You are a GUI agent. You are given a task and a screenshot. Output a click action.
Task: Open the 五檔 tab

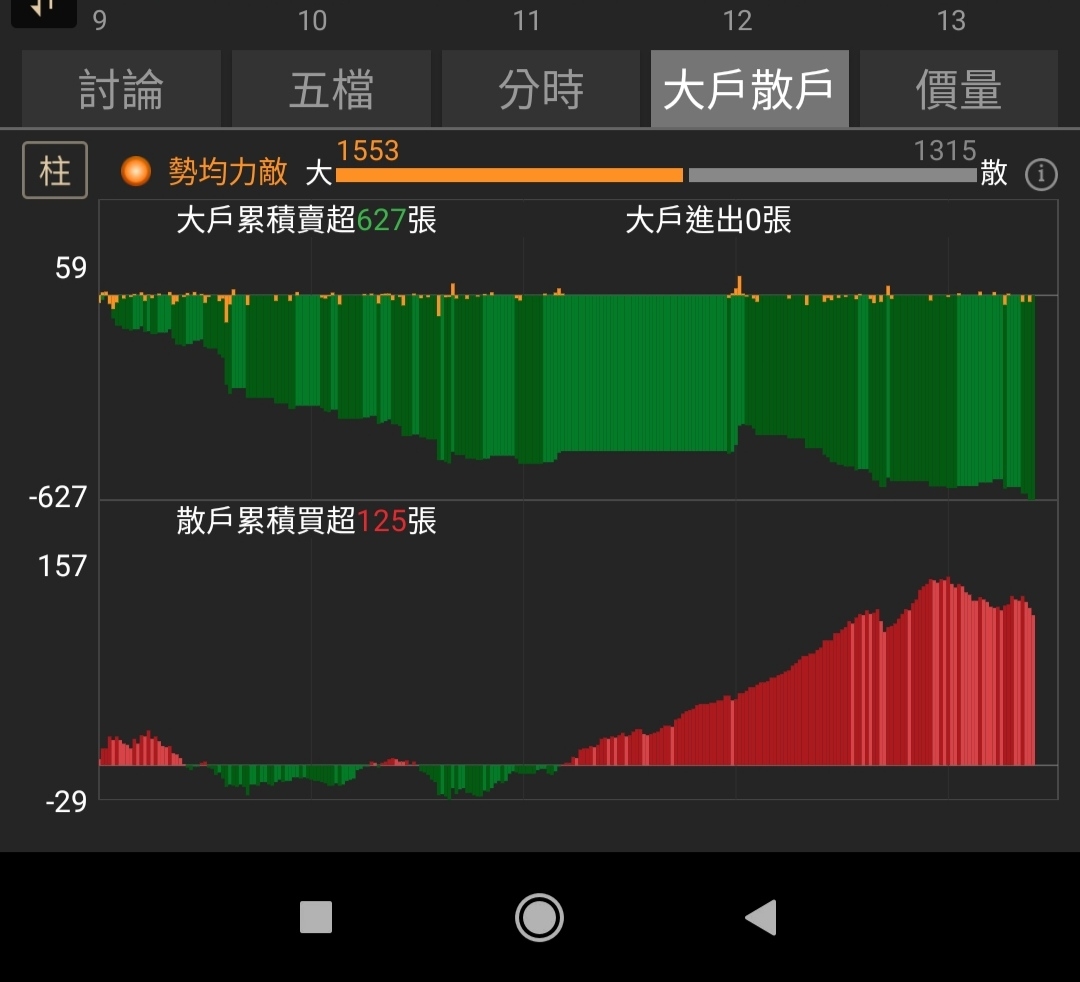coord(331,90)
